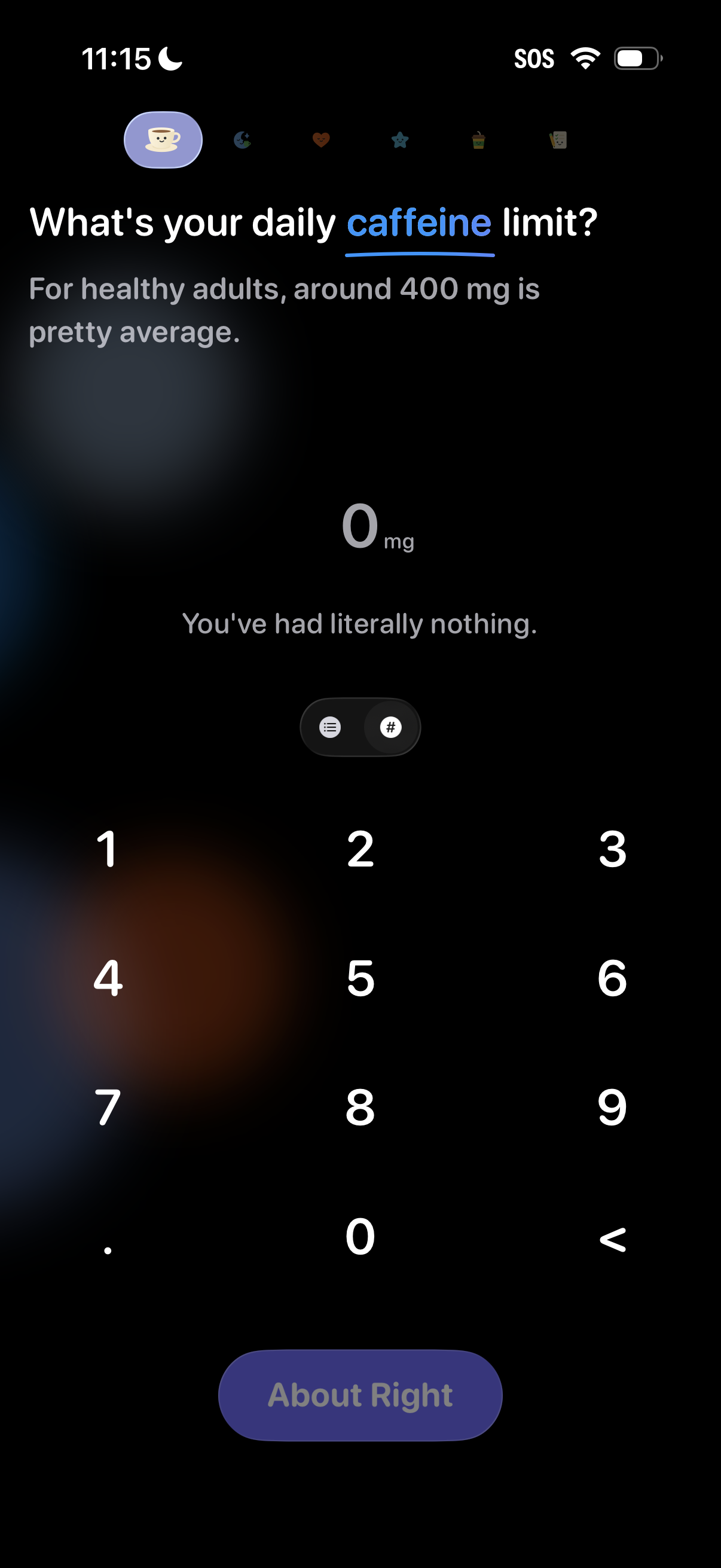Enter digit 2 on the keypad
This screenshot has width=721, height=1568.
360,849
